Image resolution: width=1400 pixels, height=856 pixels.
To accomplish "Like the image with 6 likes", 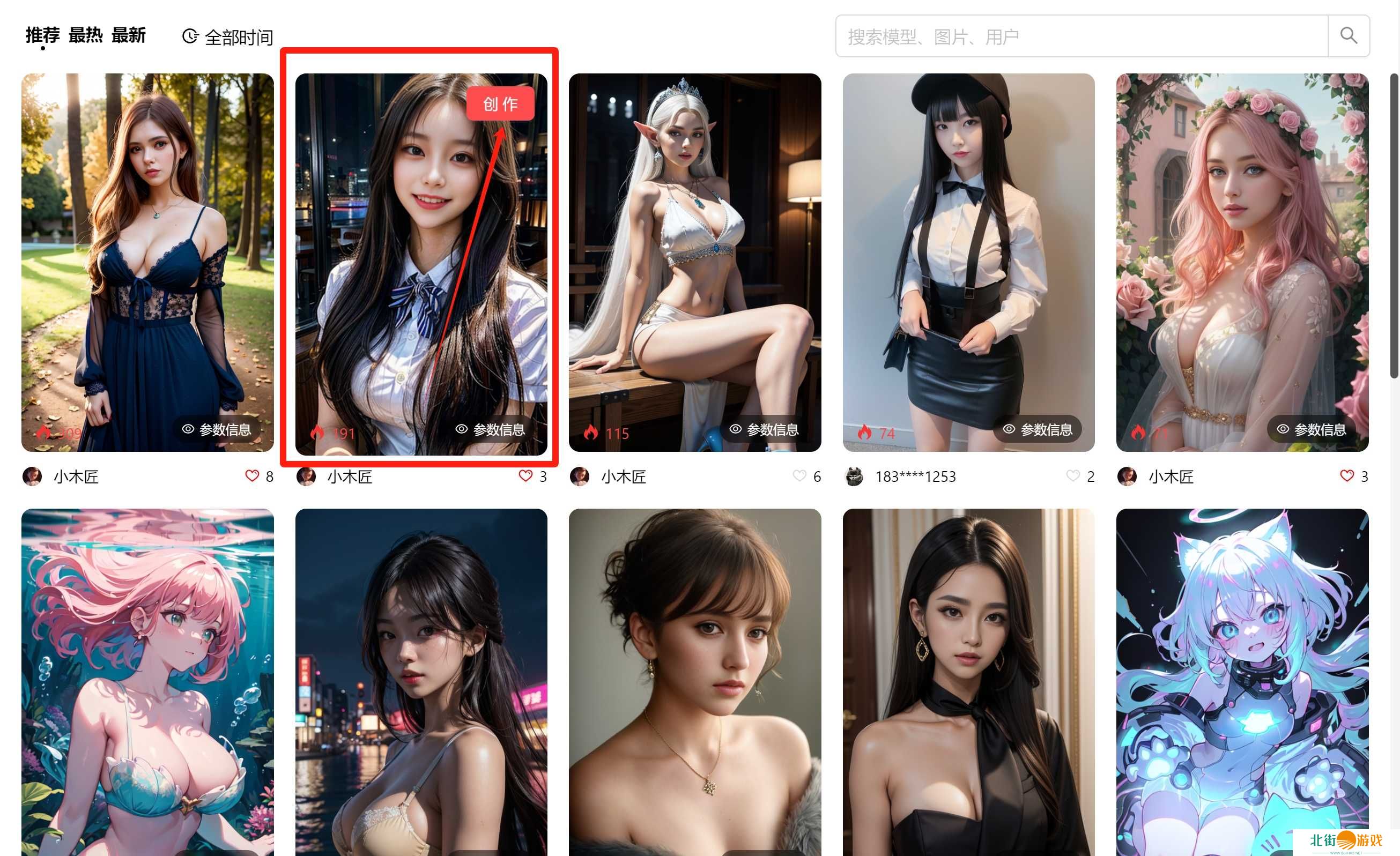I will (x=799, y=476).
